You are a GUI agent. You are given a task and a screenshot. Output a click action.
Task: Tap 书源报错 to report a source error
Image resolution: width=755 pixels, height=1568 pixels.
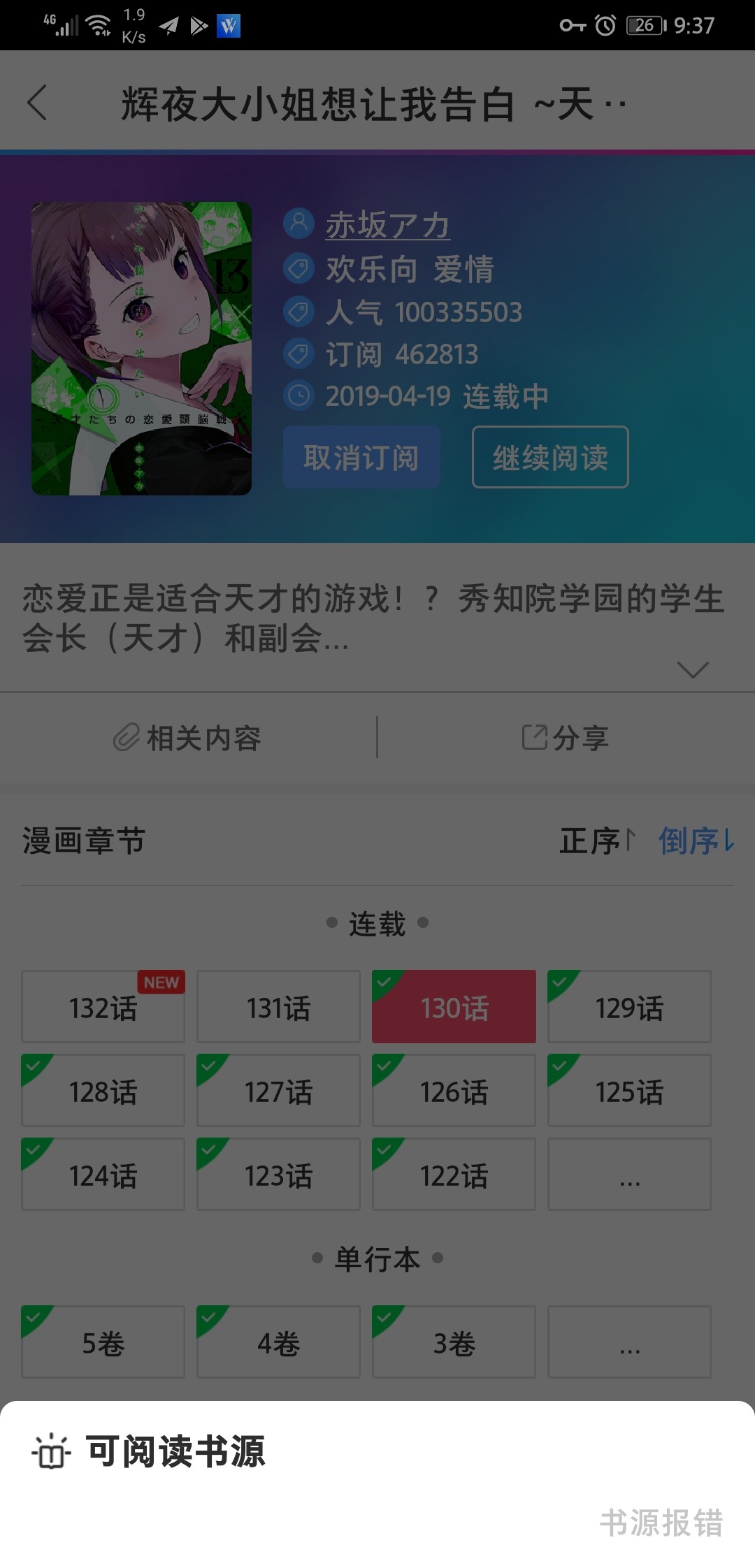(661, 1523)
